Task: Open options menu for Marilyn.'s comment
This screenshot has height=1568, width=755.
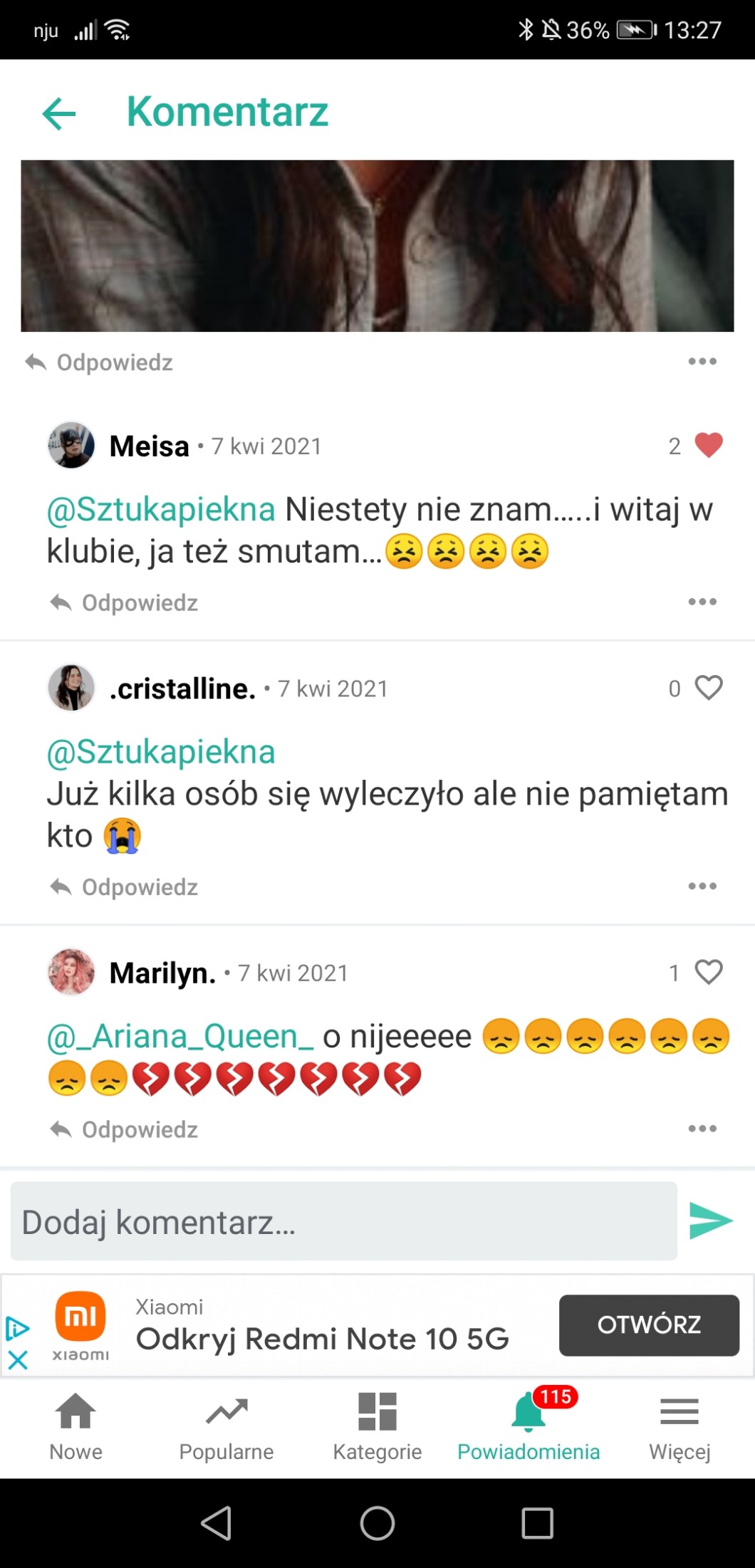Action: (x=702, y=1129)
